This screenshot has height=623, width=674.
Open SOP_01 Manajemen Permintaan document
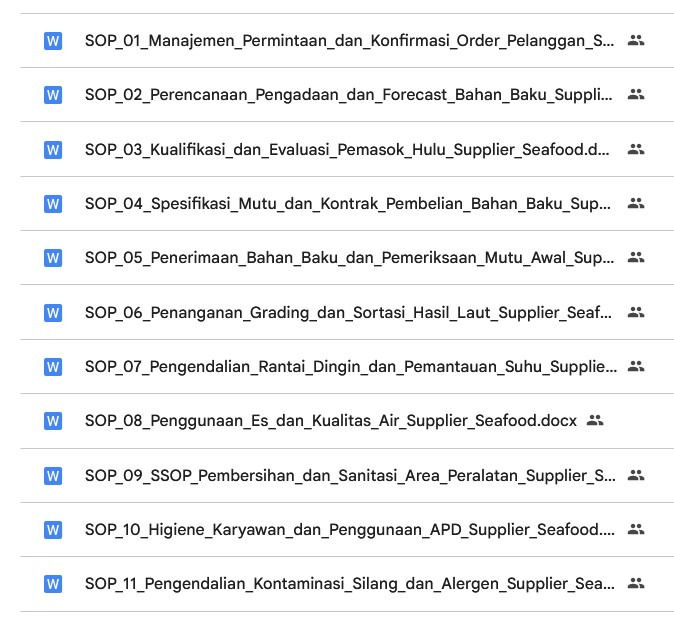click(350, 41)
